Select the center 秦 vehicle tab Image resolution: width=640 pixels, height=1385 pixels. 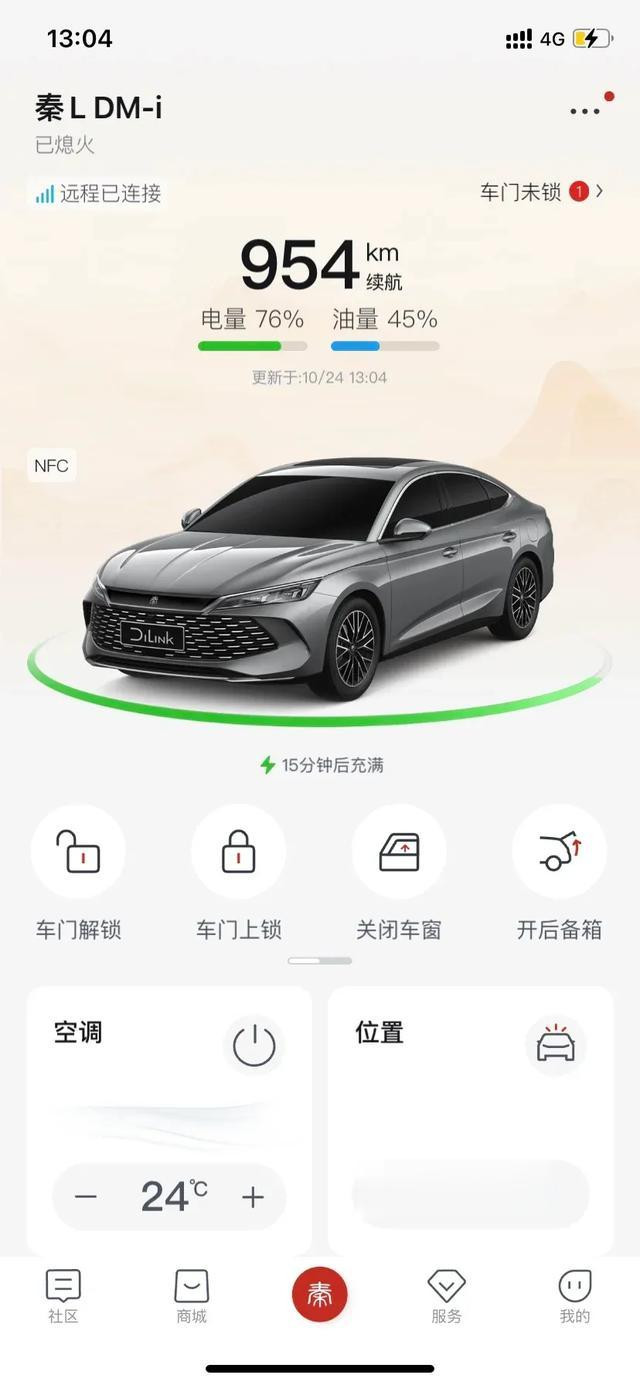tap(320, 1293)
